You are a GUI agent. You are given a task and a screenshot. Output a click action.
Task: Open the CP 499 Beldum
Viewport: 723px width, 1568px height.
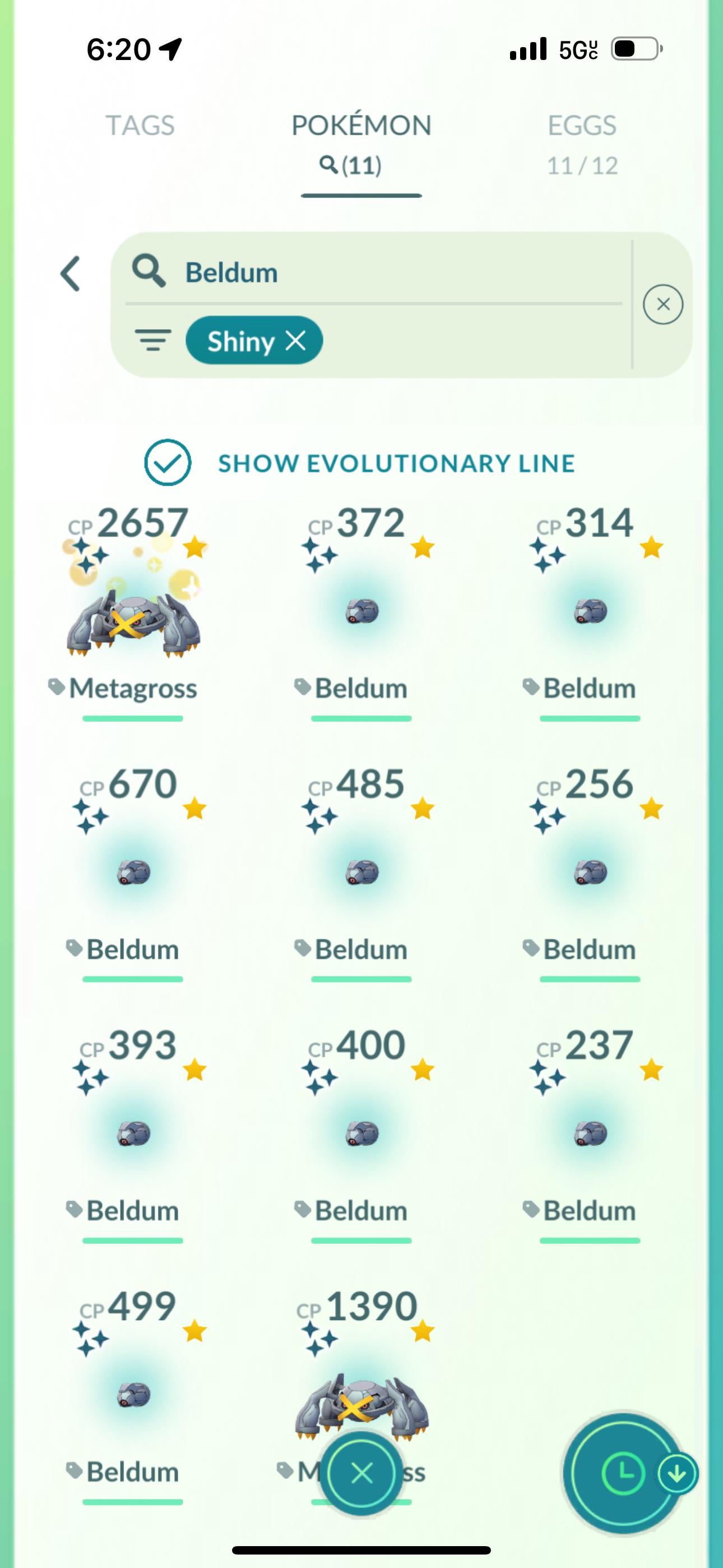click(133, 1395)
